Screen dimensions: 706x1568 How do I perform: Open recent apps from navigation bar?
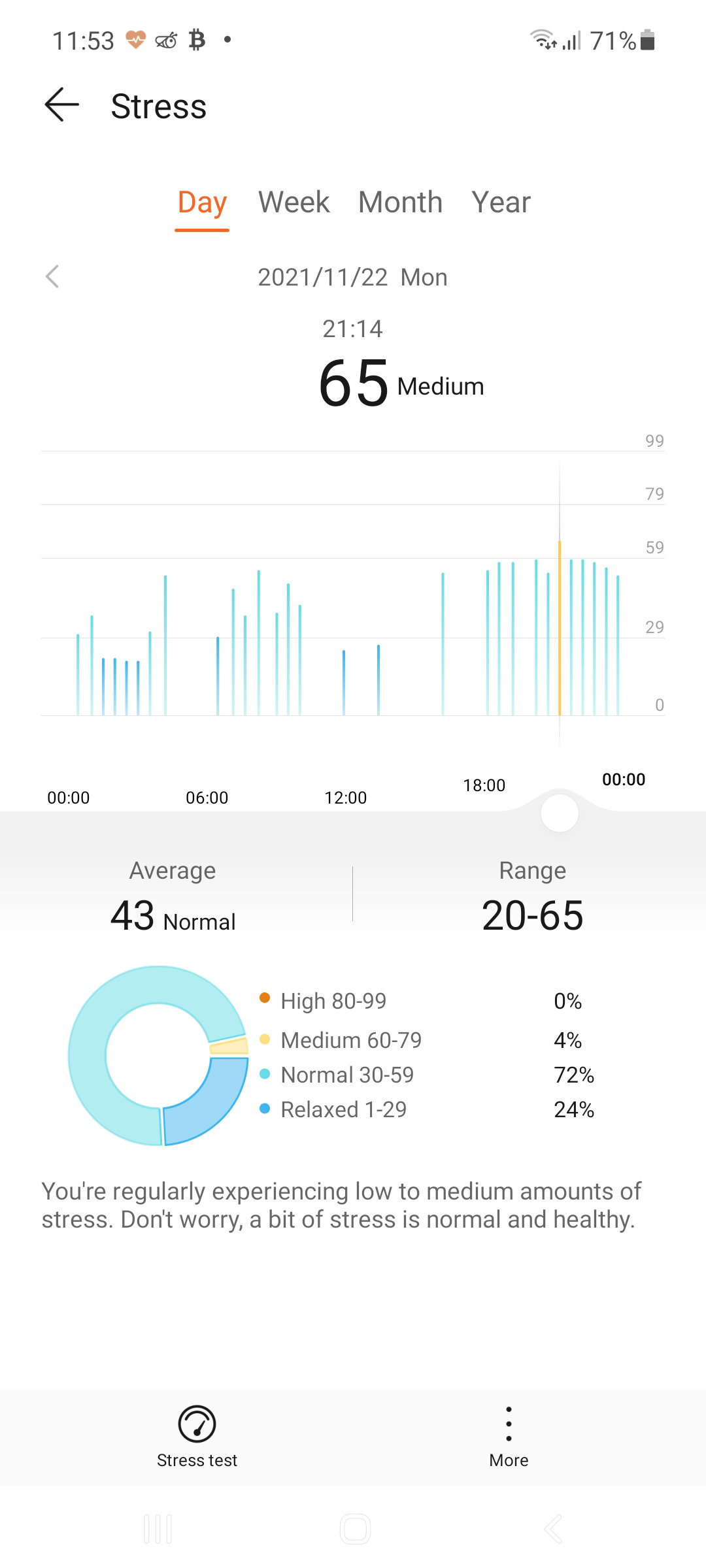[x=158, y=1529]
